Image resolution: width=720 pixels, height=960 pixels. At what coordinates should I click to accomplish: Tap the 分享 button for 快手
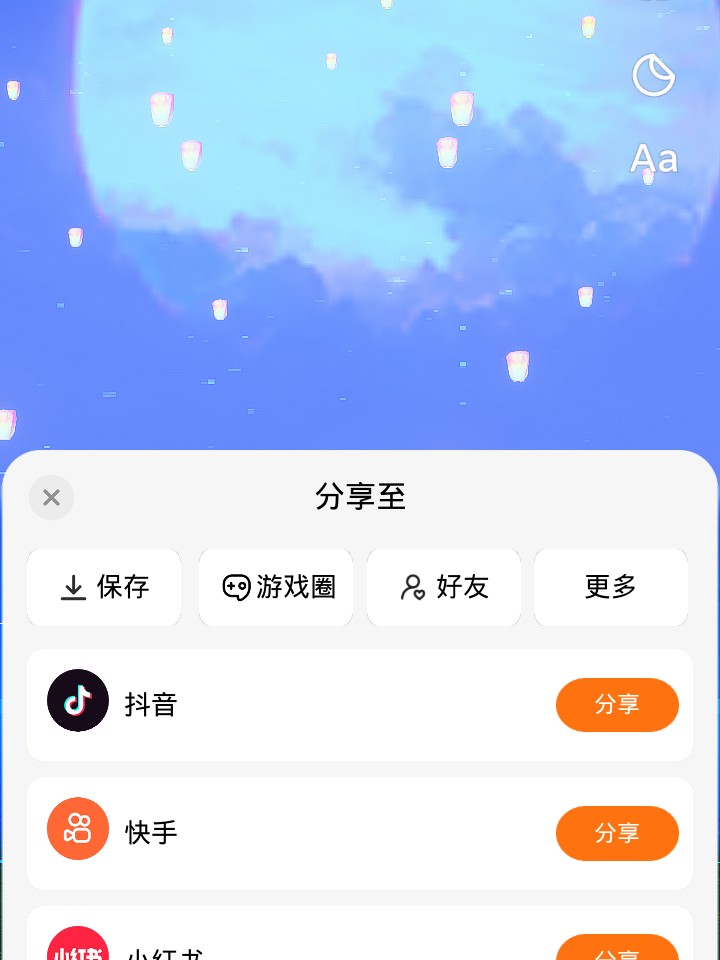tap(617, 833)
